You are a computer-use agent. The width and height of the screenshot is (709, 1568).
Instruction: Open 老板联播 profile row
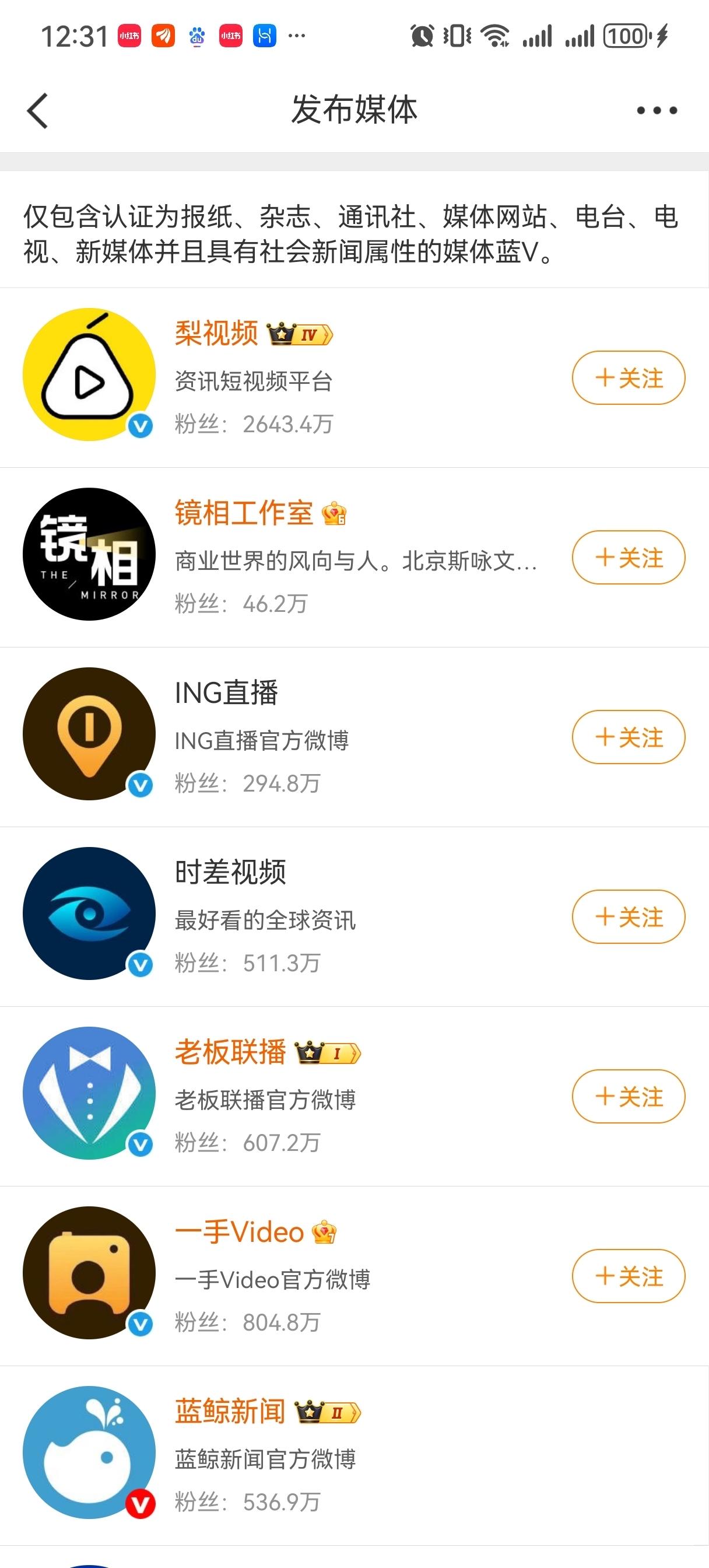point(354,1095)
